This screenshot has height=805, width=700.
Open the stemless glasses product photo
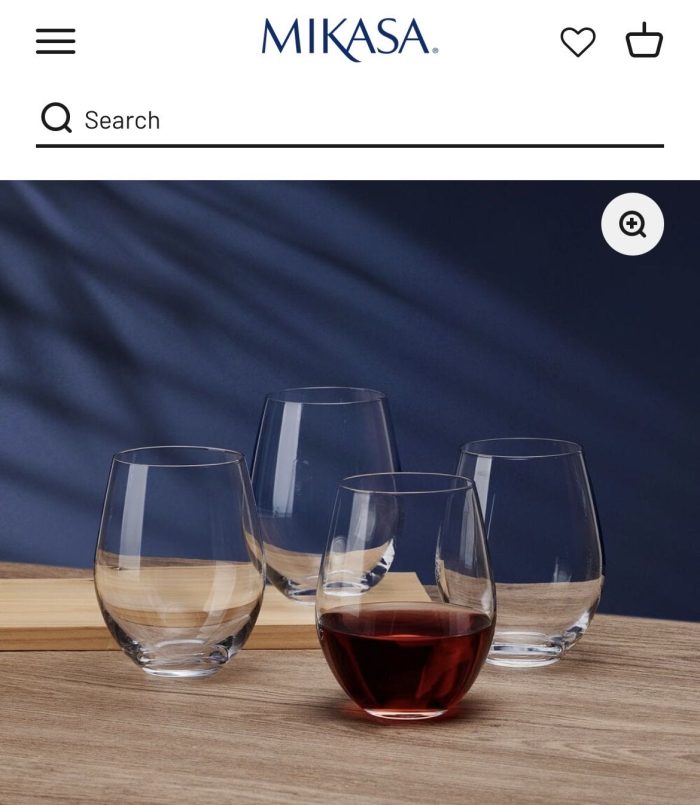[350, 560]
